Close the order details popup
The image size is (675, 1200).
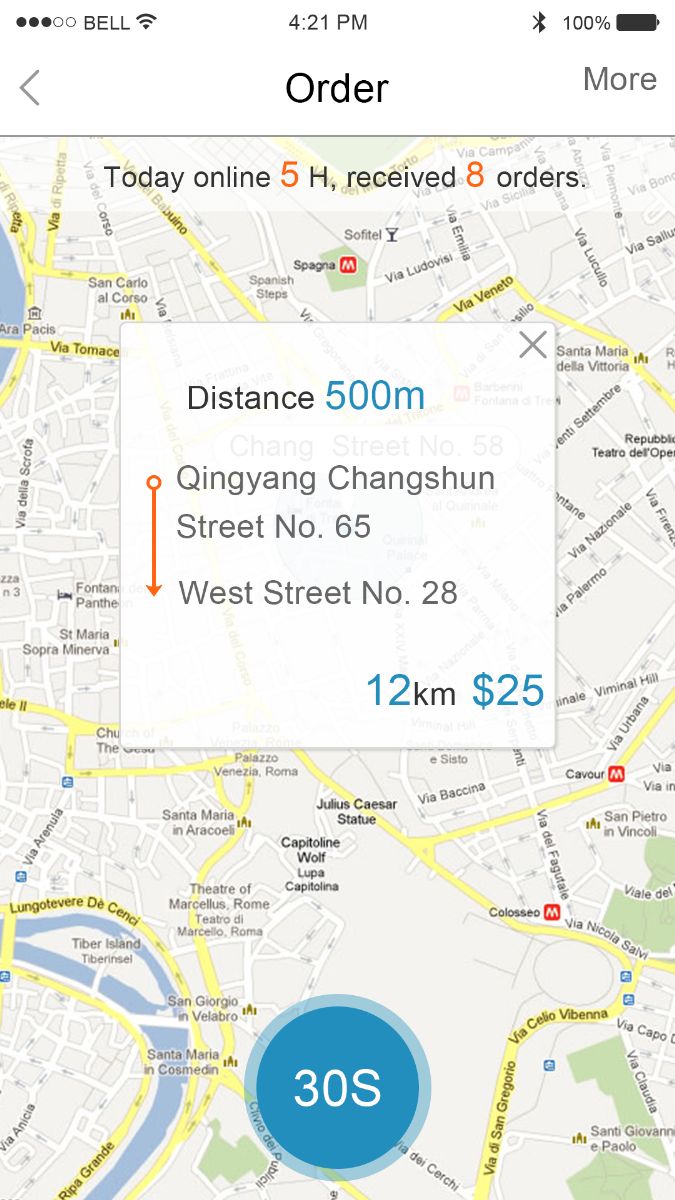(x=533, y=345)
